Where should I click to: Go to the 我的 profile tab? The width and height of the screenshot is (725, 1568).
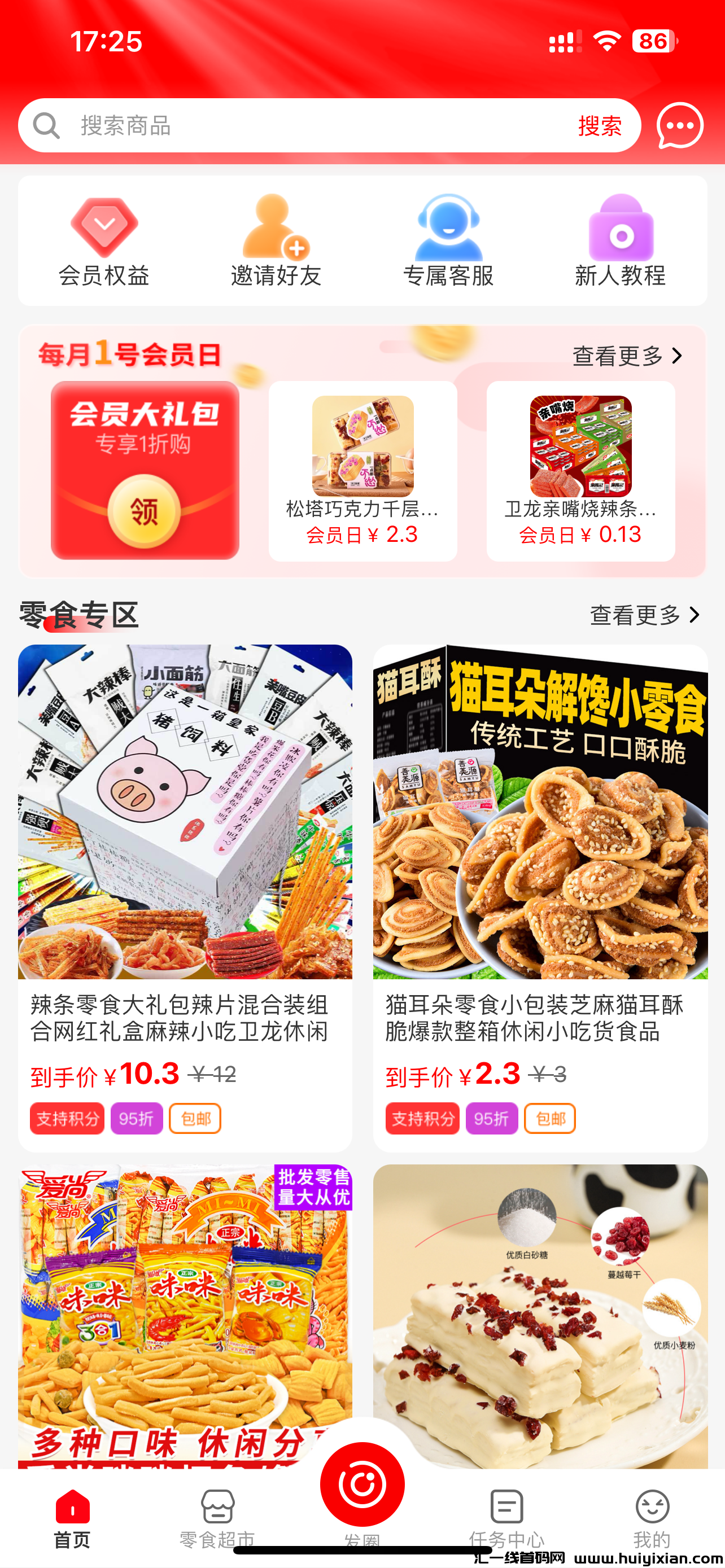[x=652, y=1517]
